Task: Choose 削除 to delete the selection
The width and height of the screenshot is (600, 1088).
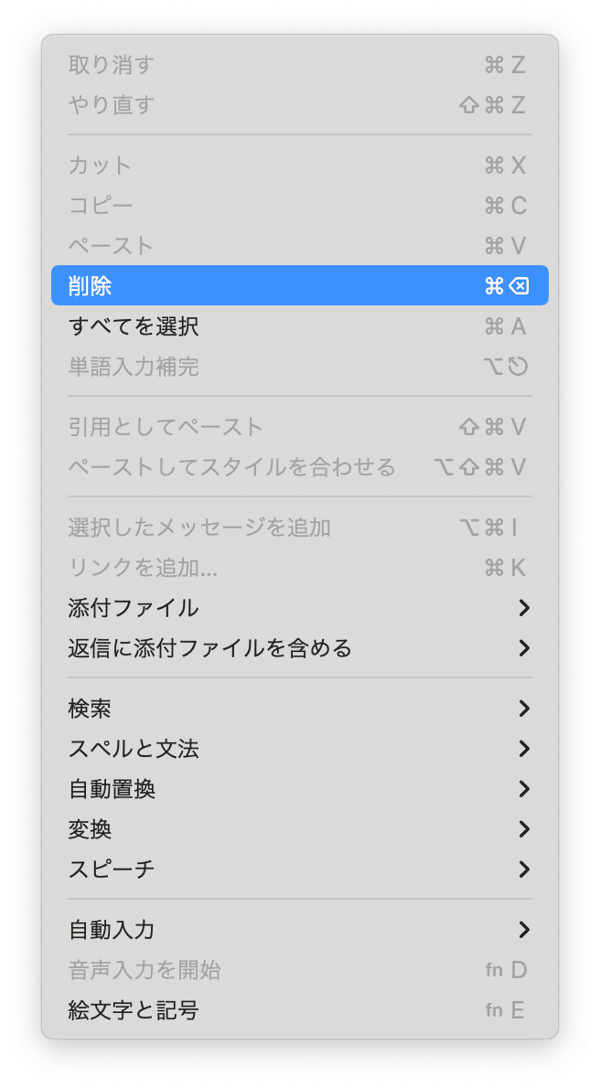Action: tap(300, 285)
